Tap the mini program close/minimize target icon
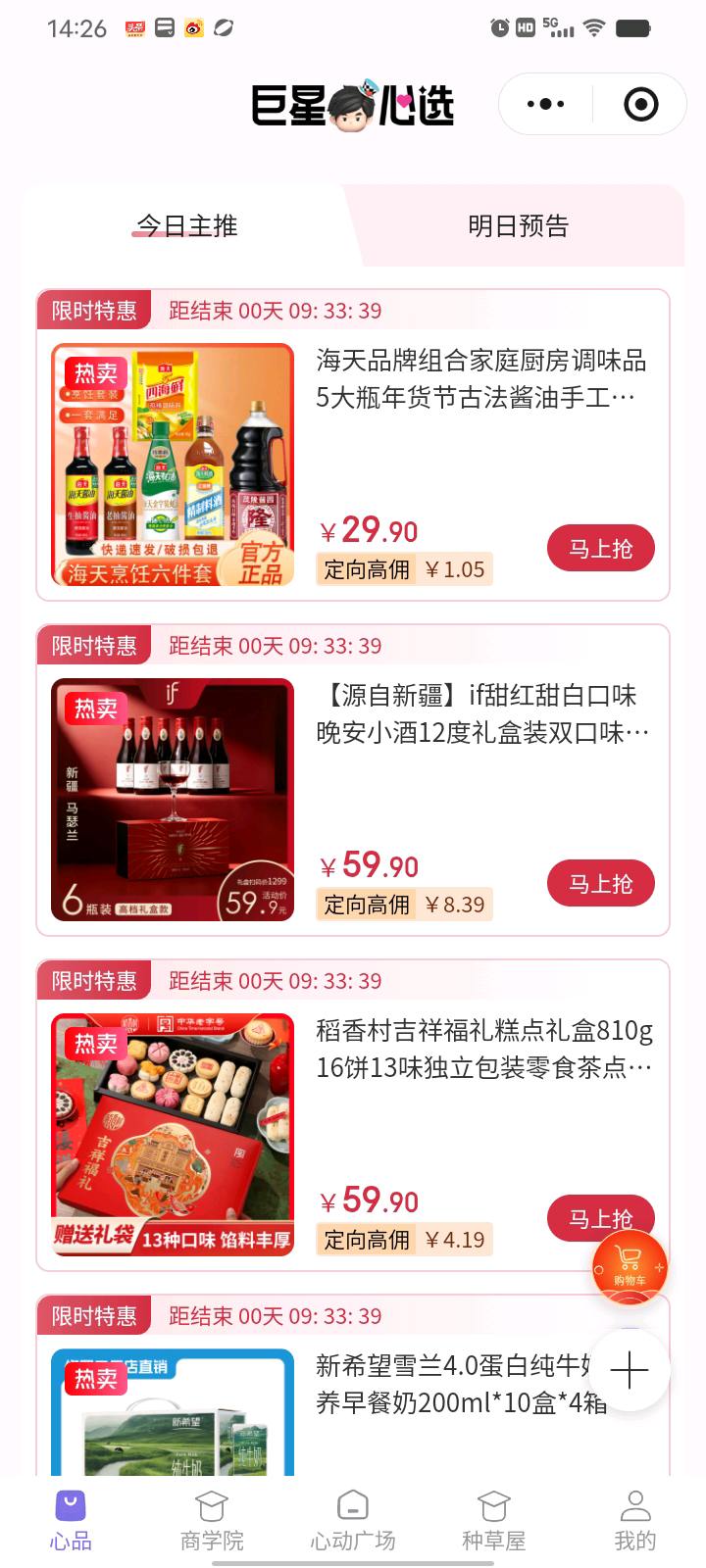The height and width of the screenshot is (1568, 706). click(639, 103)
